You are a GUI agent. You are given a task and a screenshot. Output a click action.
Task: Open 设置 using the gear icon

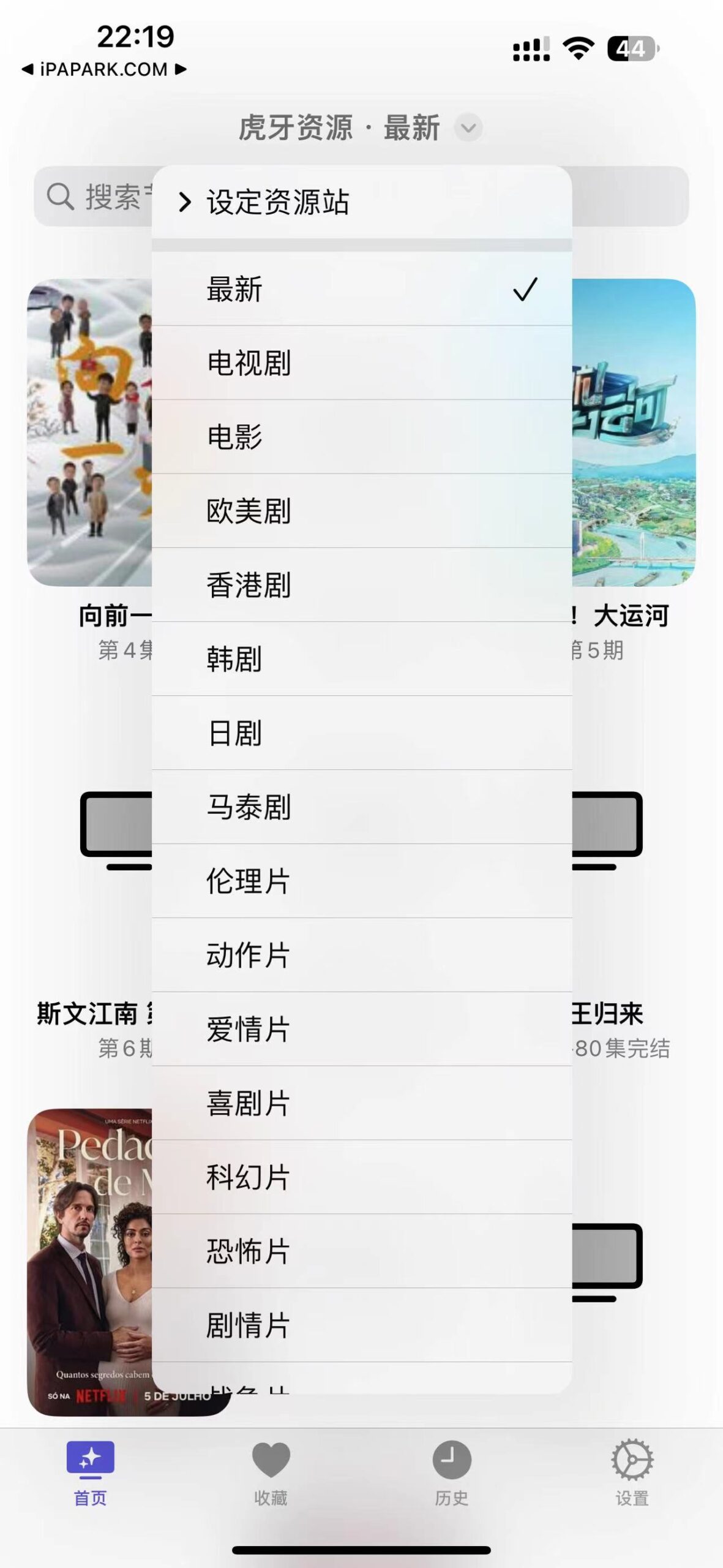[x=633, y=1458]
